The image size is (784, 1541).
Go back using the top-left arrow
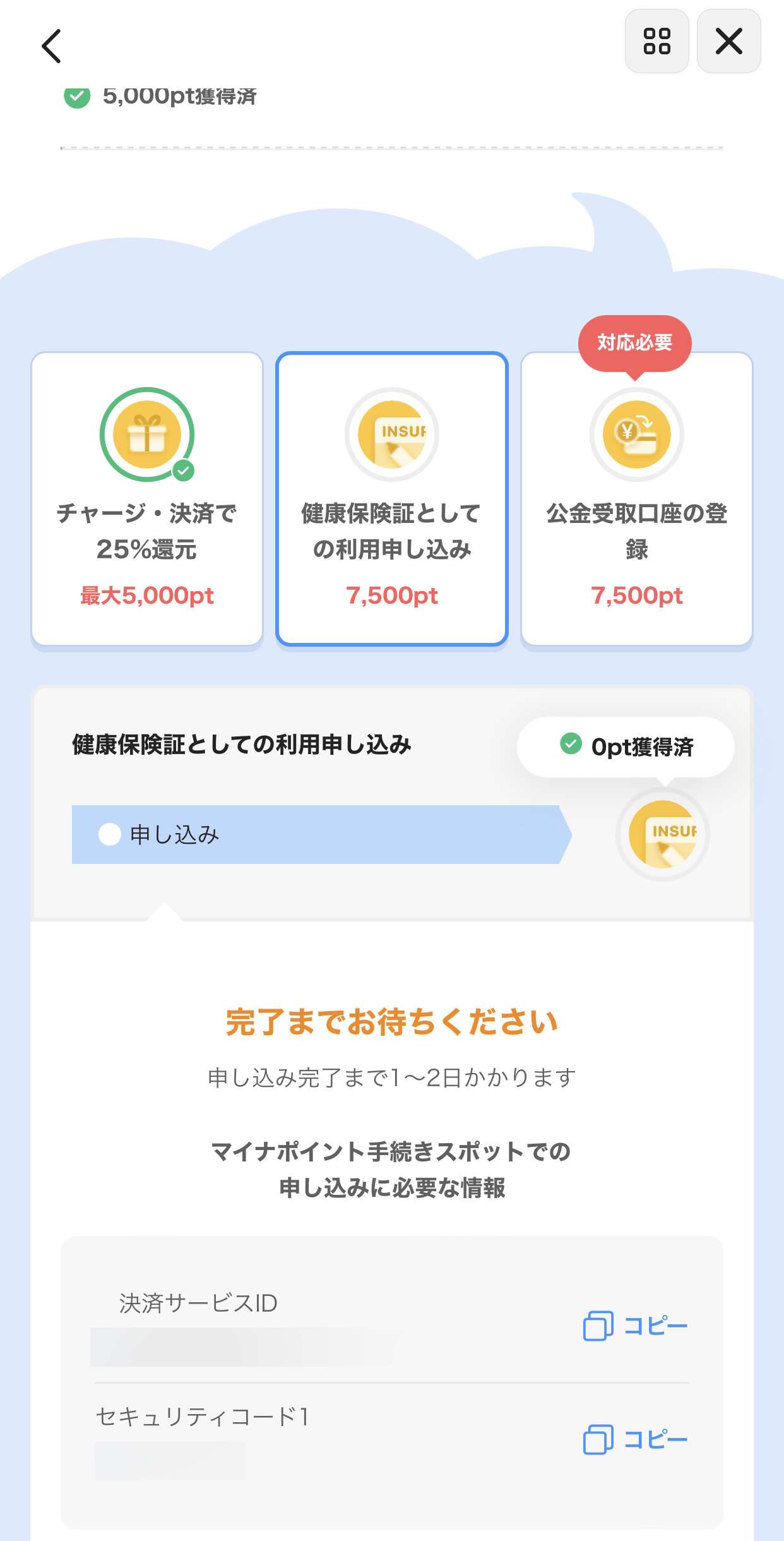(x=52, y=46)
